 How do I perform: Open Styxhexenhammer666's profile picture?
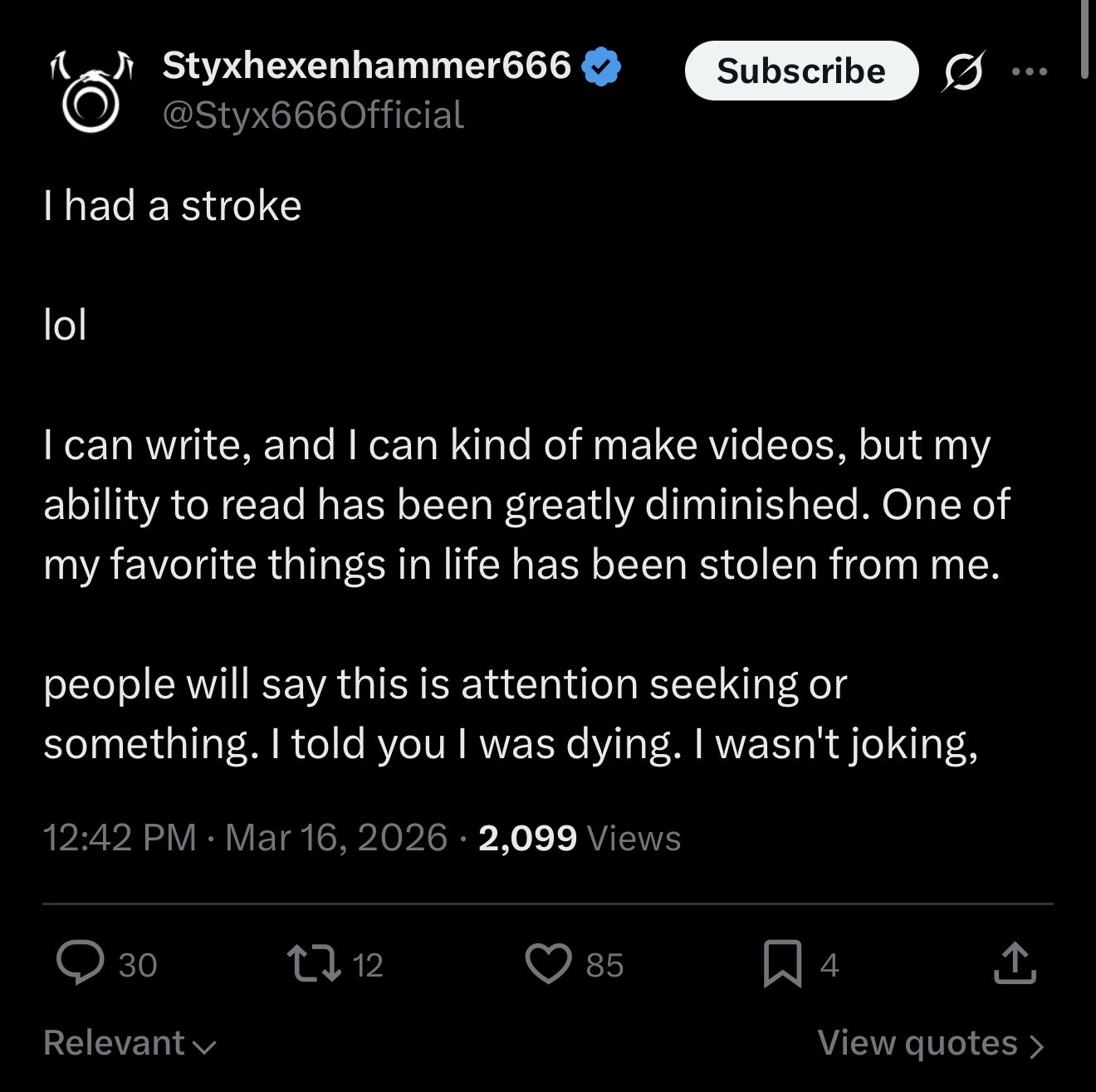pos(91,91)
